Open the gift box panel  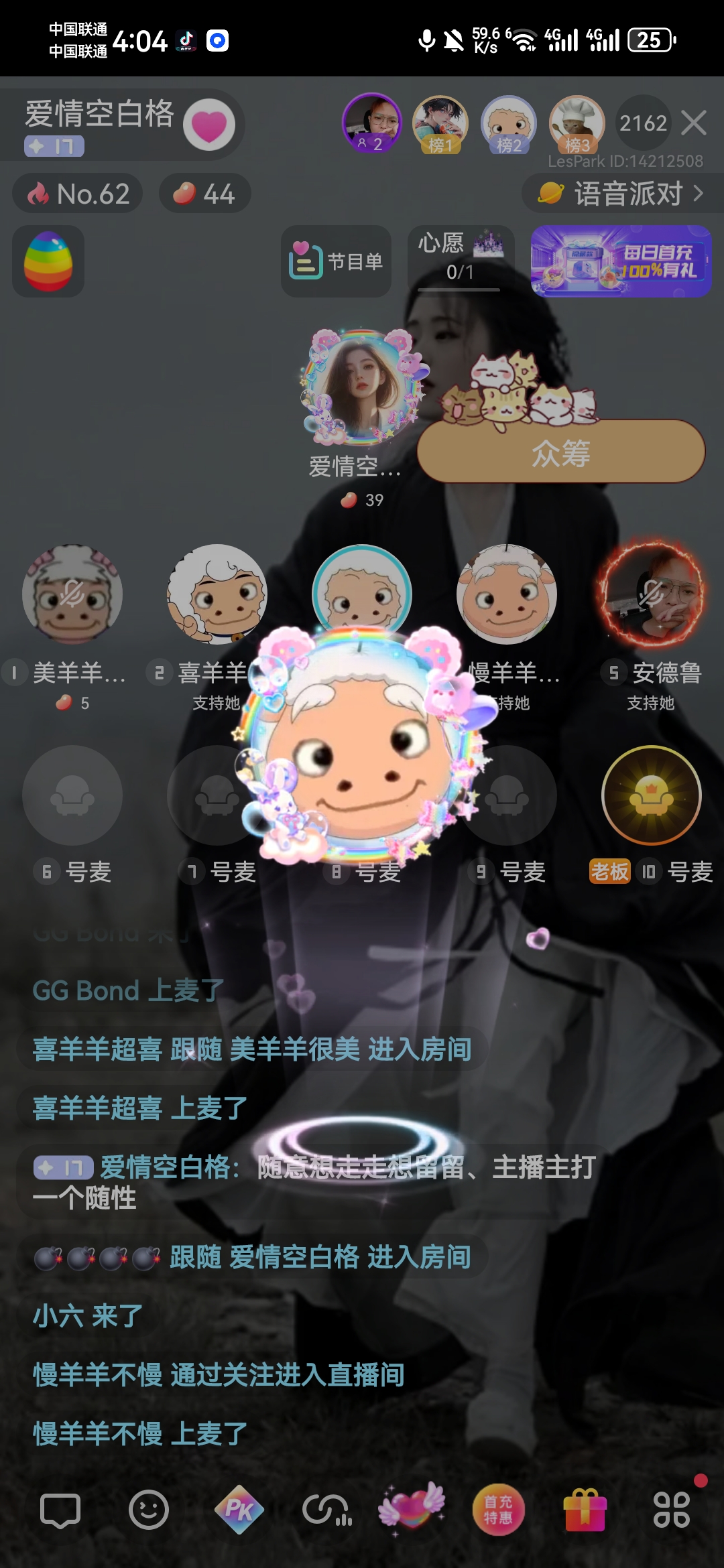click(585, 1510)
